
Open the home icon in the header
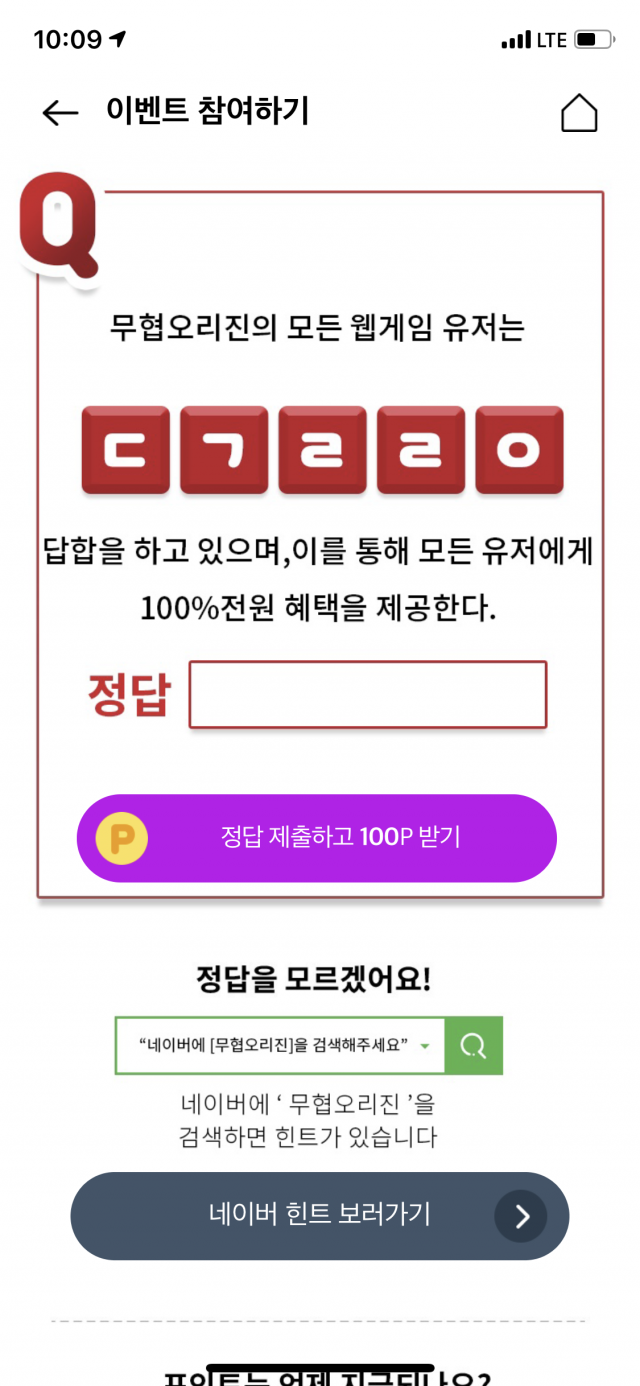[x=579, y=113]
